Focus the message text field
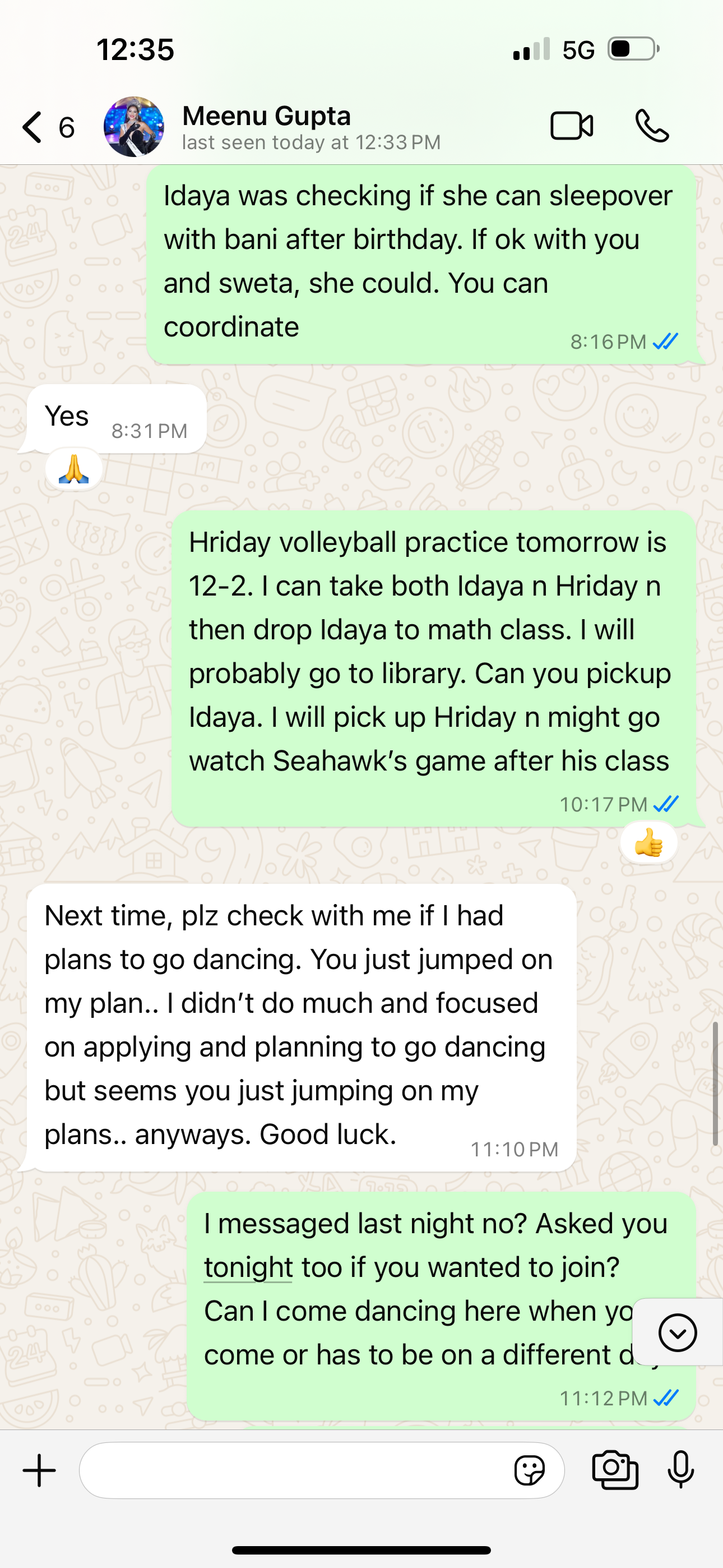 pos(292,1470)
